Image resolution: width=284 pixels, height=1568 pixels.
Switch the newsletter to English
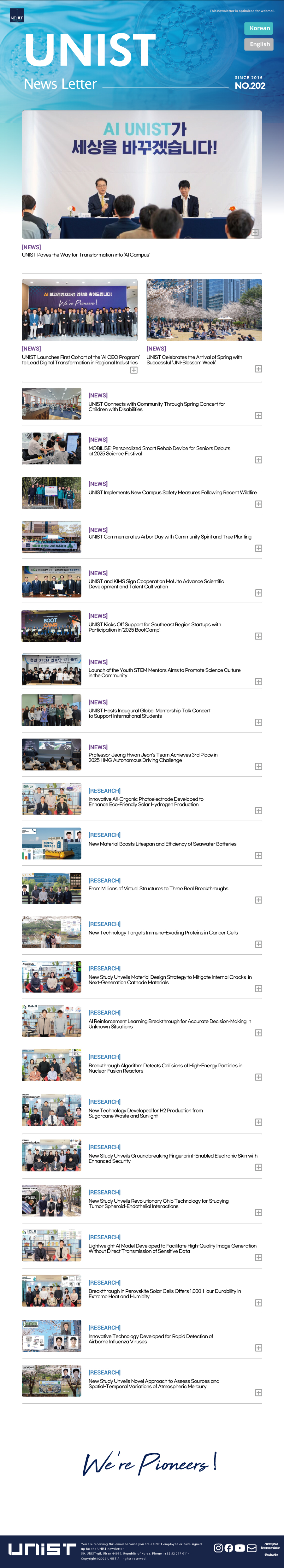tap(259, 44)
